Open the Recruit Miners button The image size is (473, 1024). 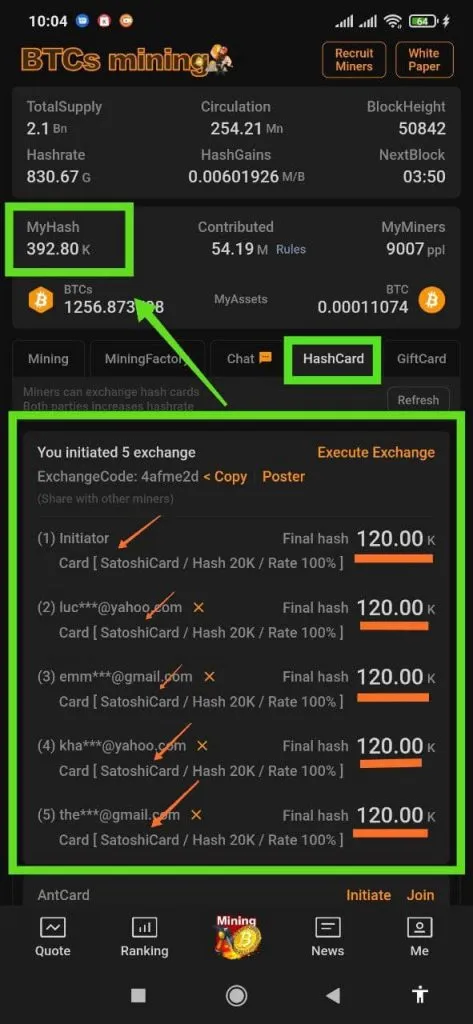(x=353, y=59)
